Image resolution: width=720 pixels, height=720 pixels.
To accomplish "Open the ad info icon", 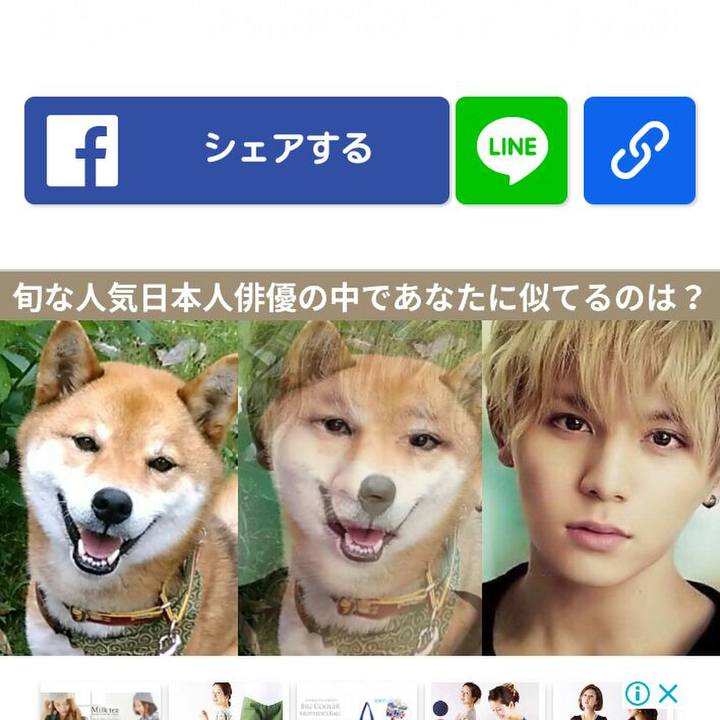I will (638, 693).
